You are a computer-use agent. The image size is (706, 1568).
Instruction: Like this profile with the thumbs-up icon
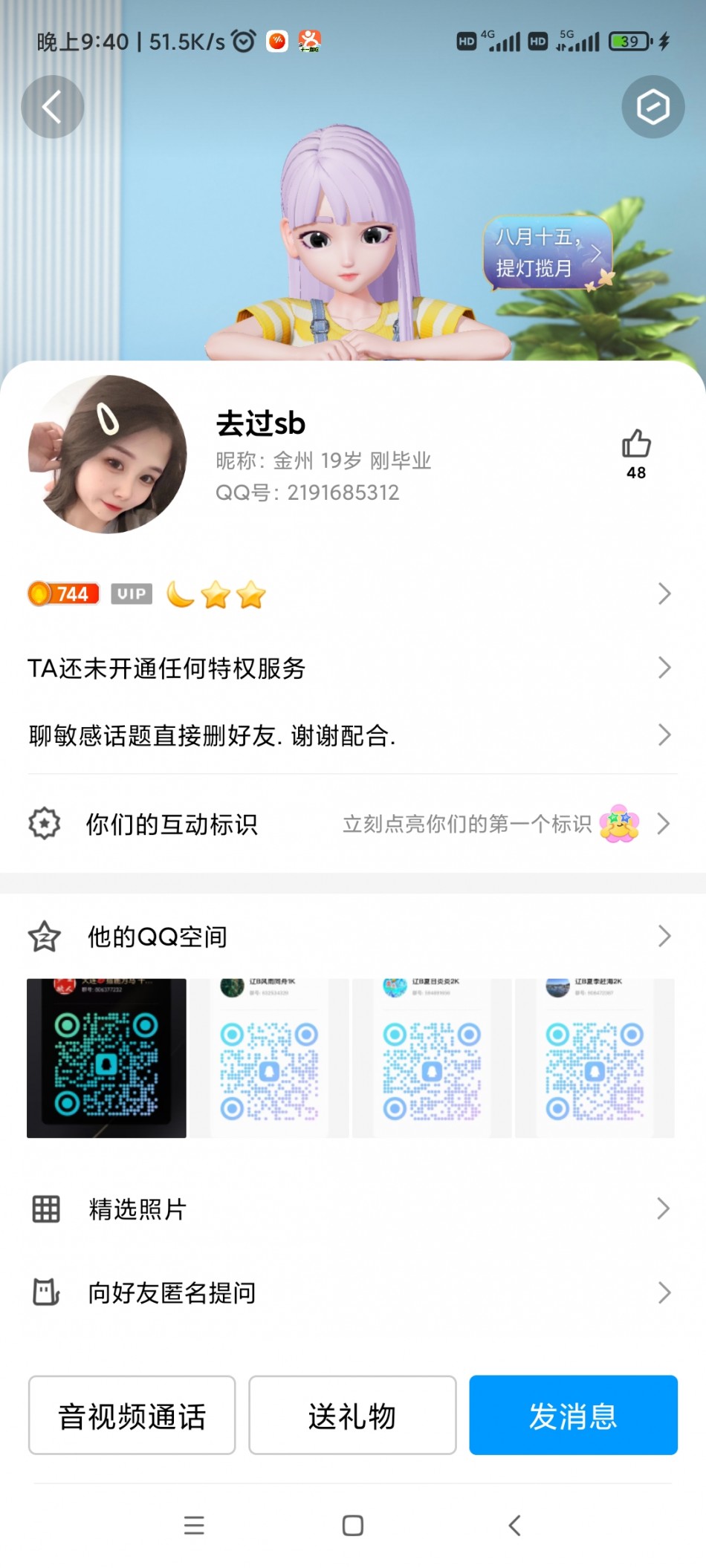pos(636,445)
